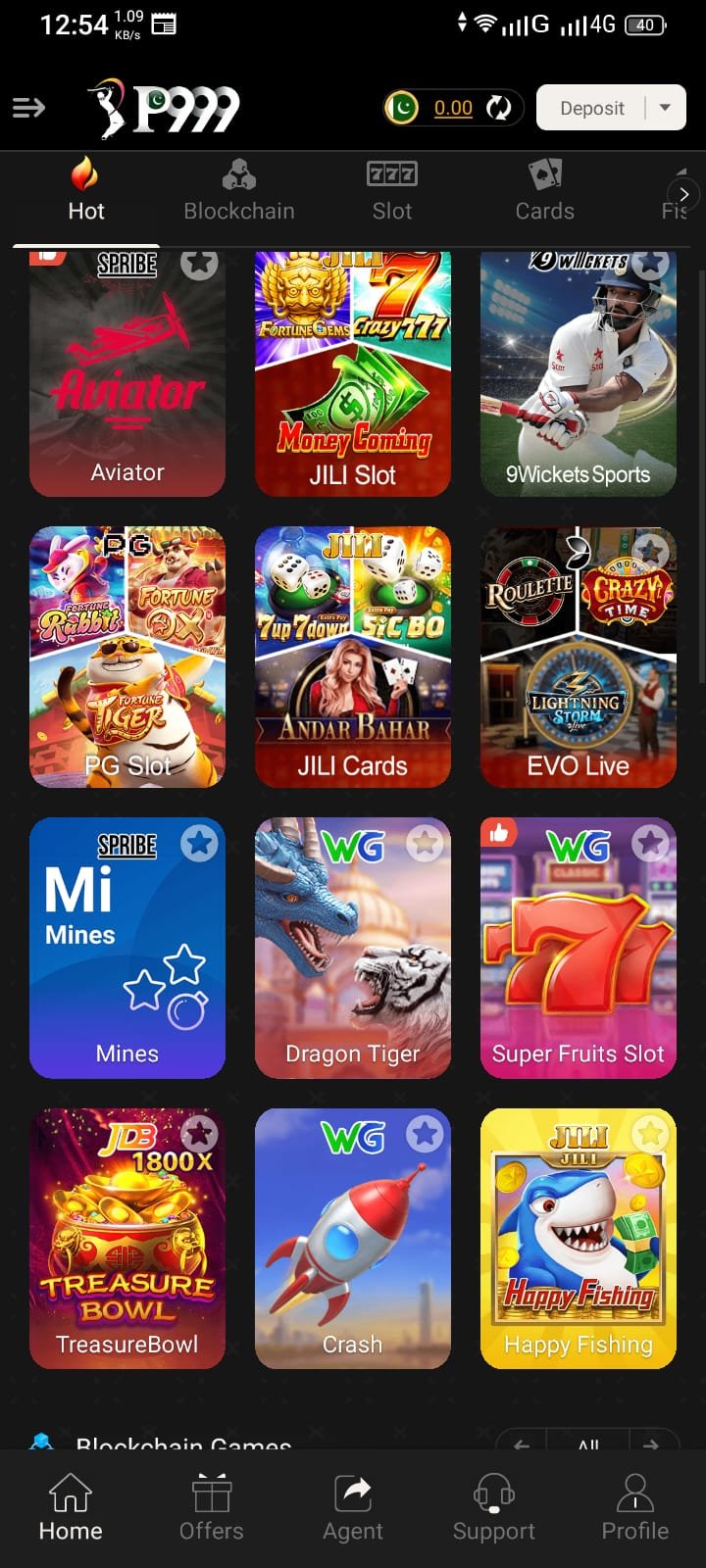Show more categories with the right arrow
Viewport: 706px width, 1568px height.
click(683, 194)
